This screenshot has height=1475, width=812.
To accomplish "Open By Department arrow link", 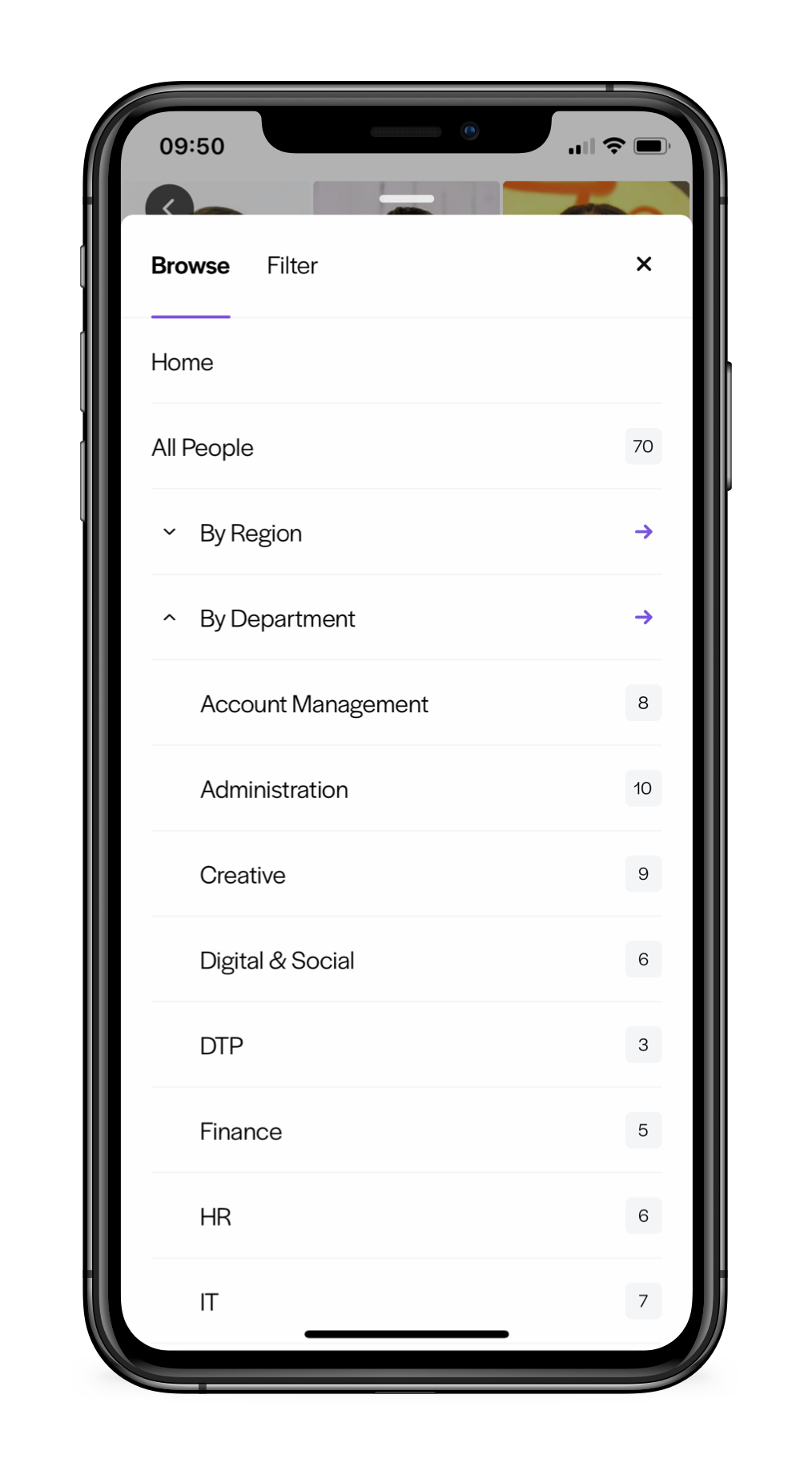I will (643, 618).
